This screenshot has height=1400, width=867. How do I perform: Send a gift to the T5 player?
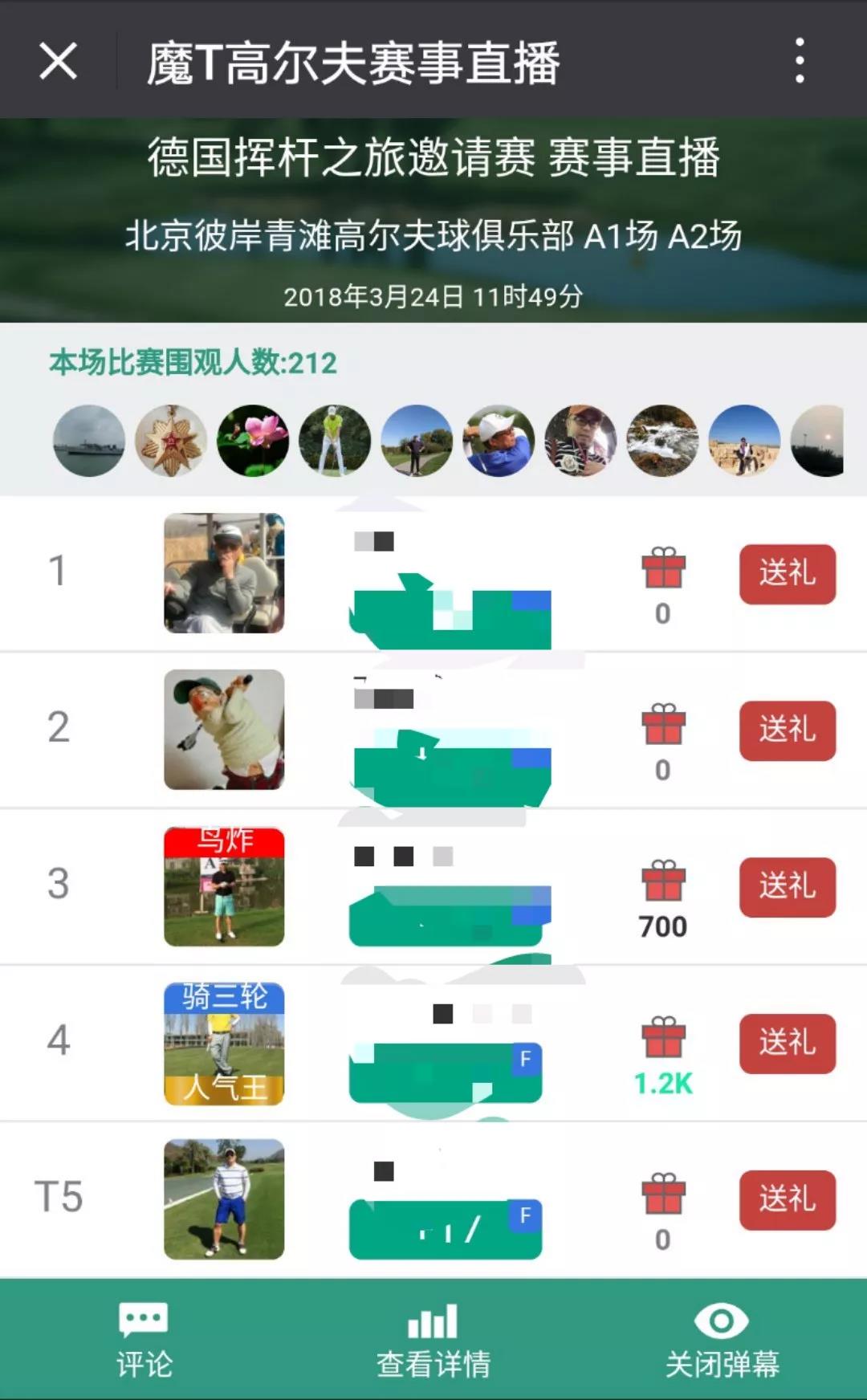click(x=787, y=1200)
